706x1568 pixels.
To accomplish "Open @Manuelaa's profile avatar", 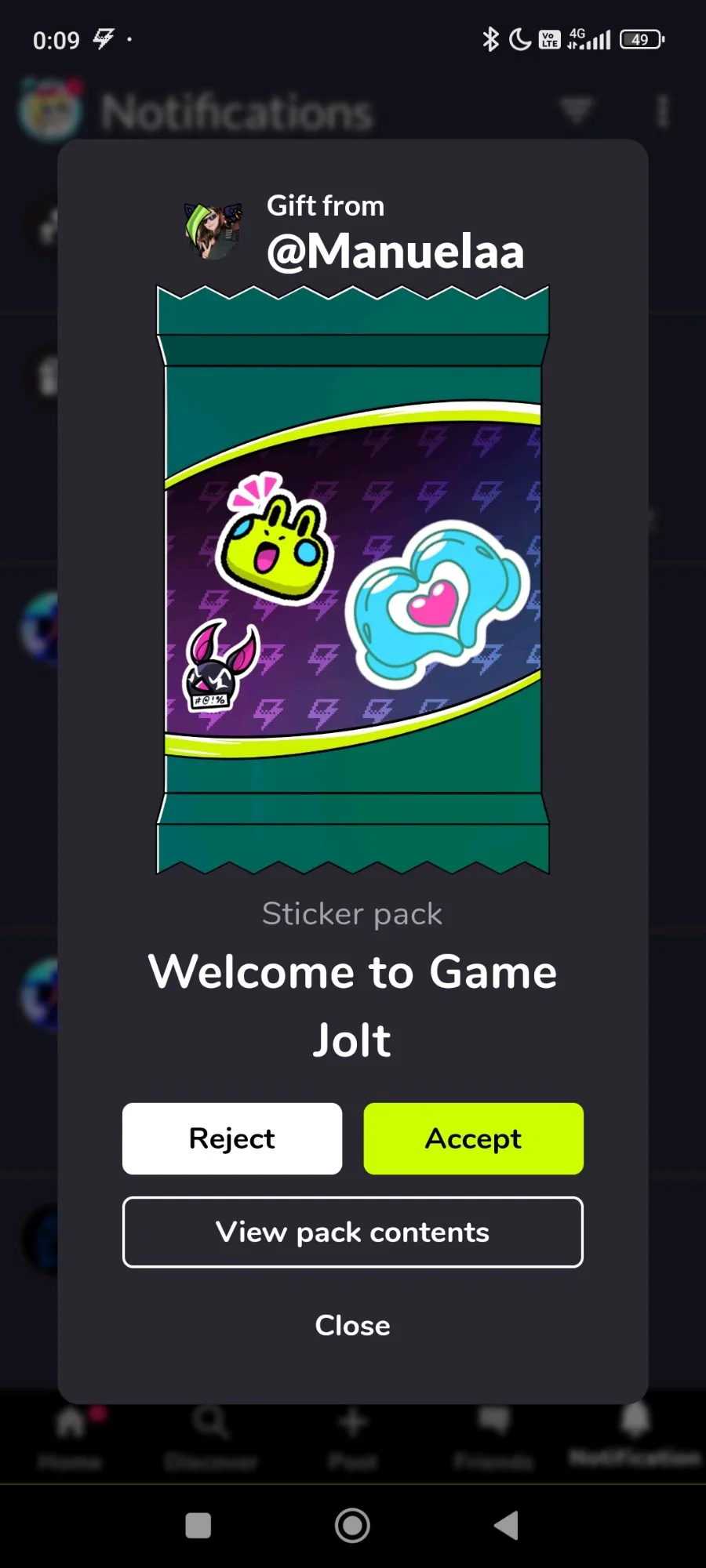I will (213, 230).
